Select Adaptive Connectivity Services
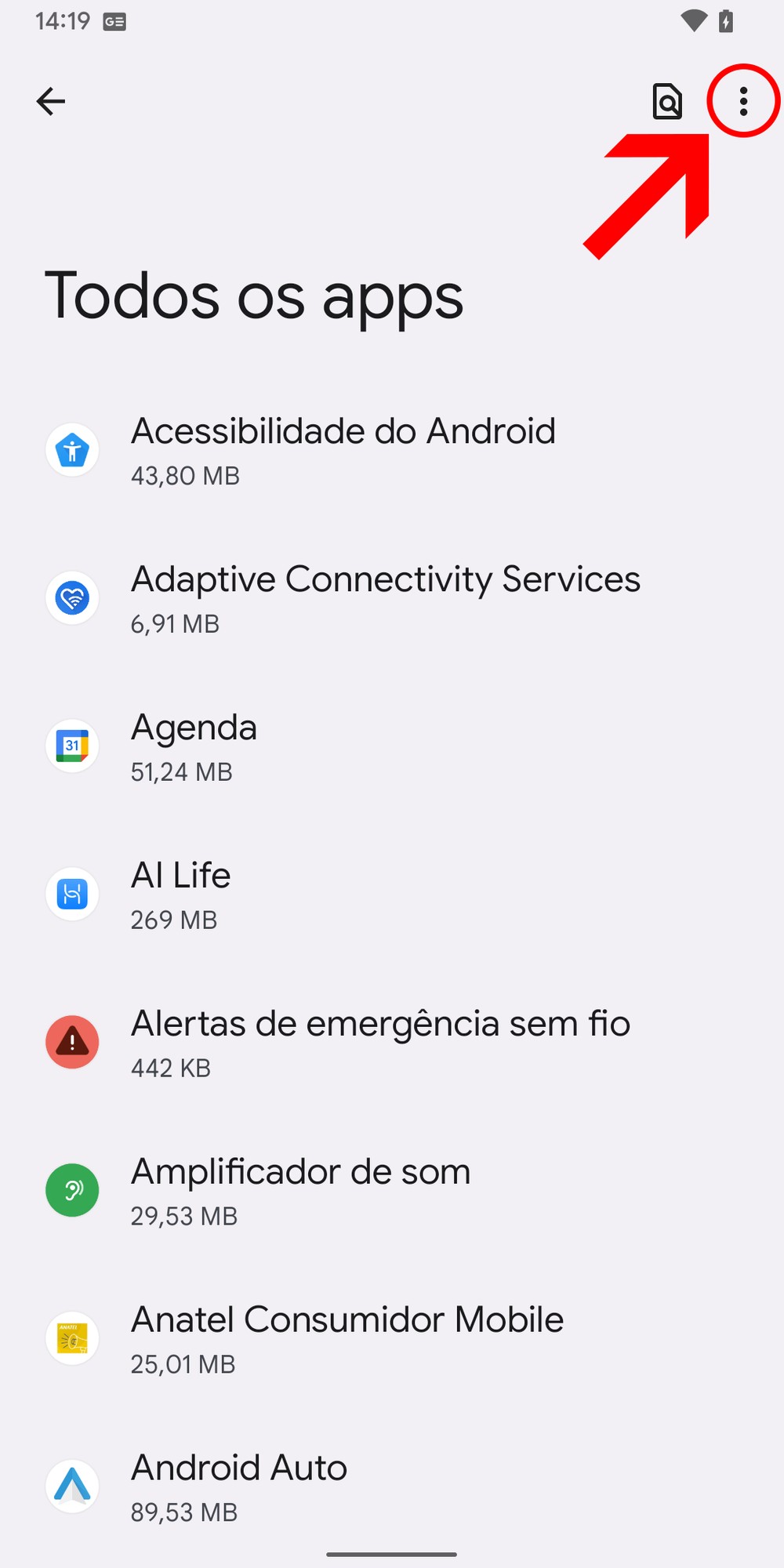Screen dimensions: 784x1568 [385, 598]
